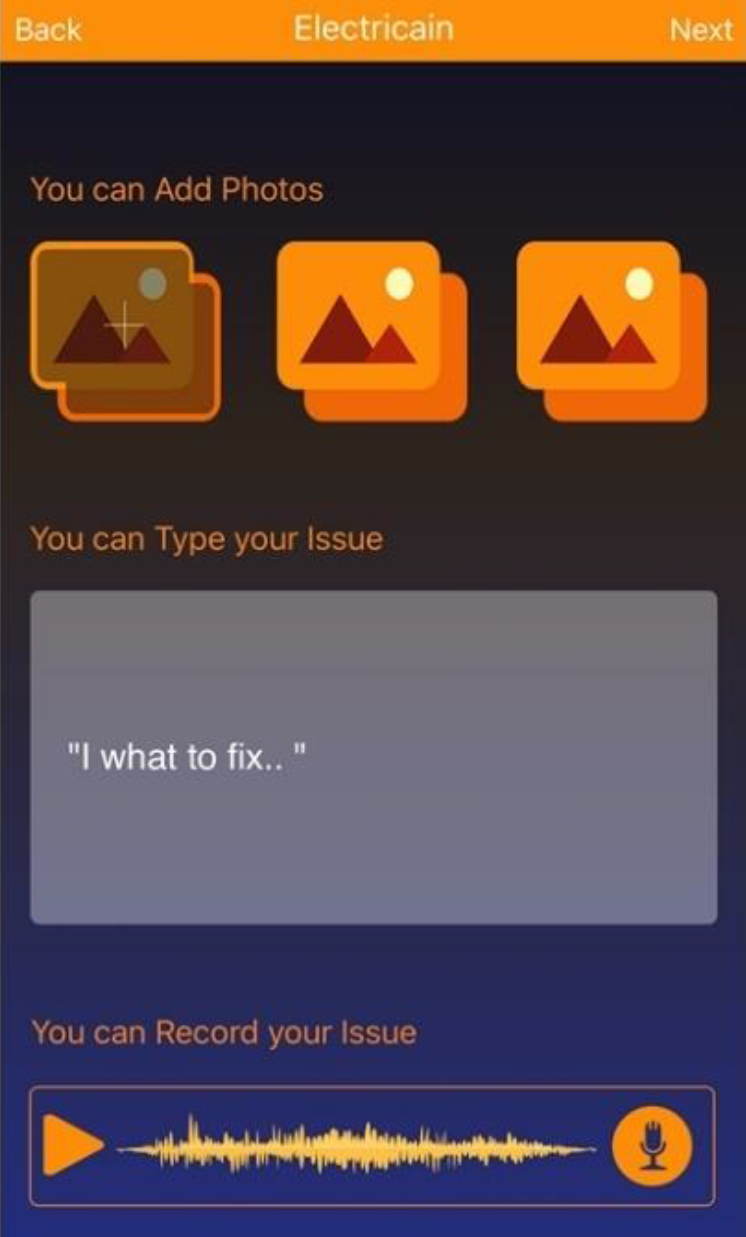Play the recorded issue audio
746x1237 pixels.
73,1146
